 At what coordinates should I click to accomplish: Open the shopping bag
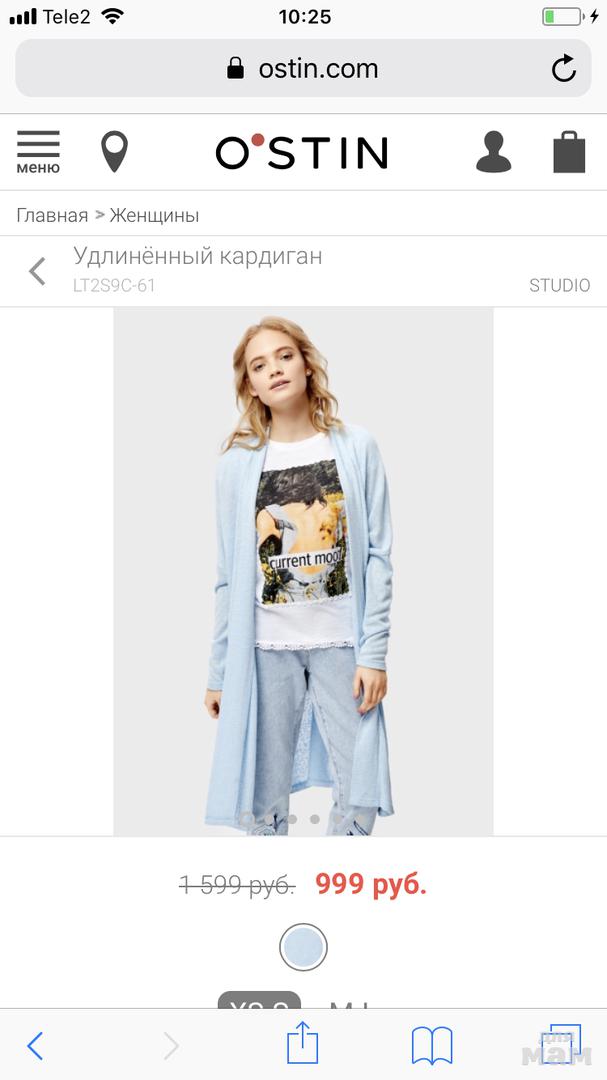coord(569,152)
